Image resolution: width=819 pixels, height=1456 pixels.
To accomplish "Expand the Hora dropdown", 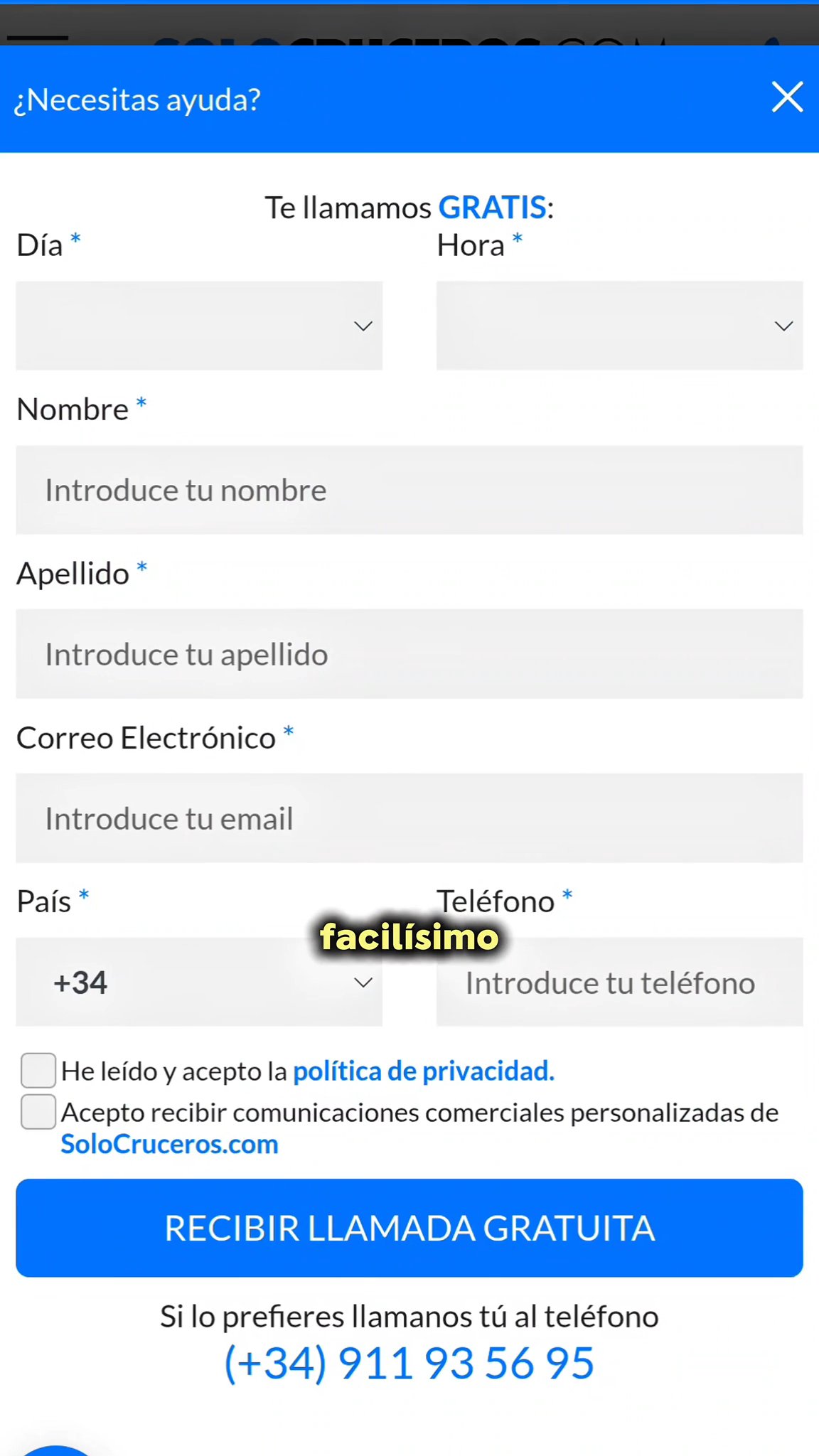I will 619,326.
